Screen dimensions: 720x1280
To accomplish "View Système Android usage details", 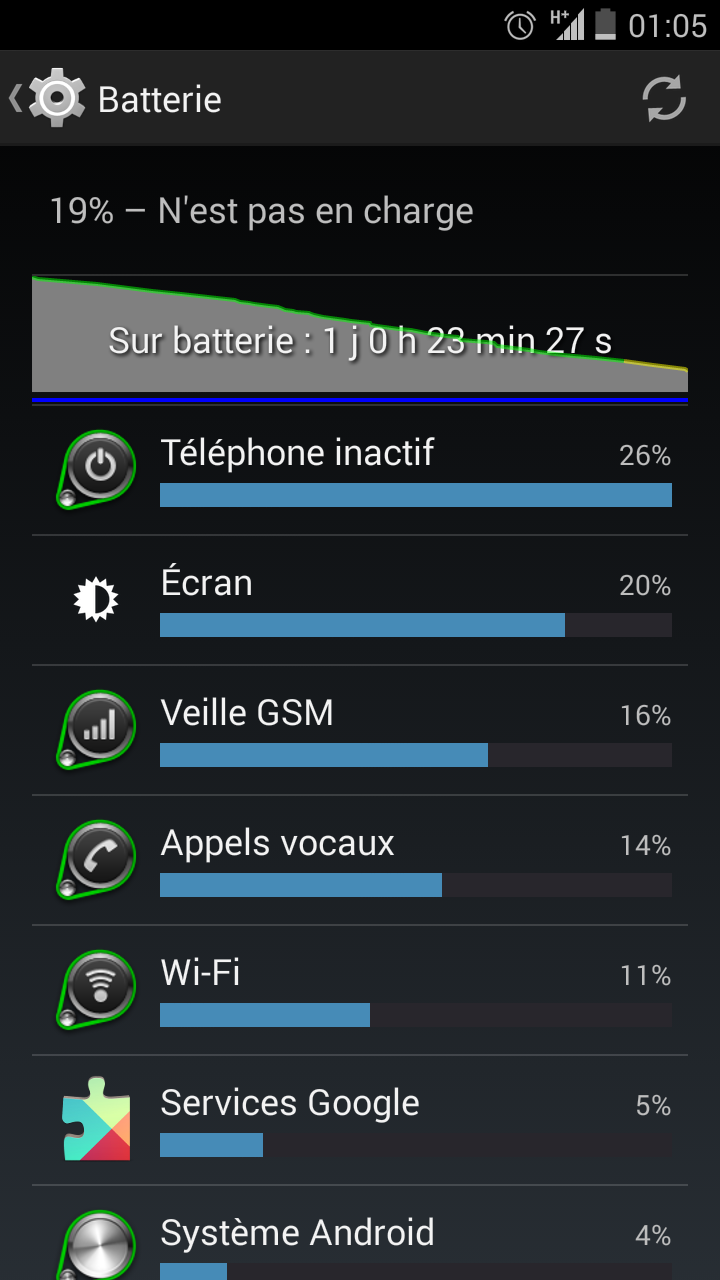I will click(x=360, y=1233).
